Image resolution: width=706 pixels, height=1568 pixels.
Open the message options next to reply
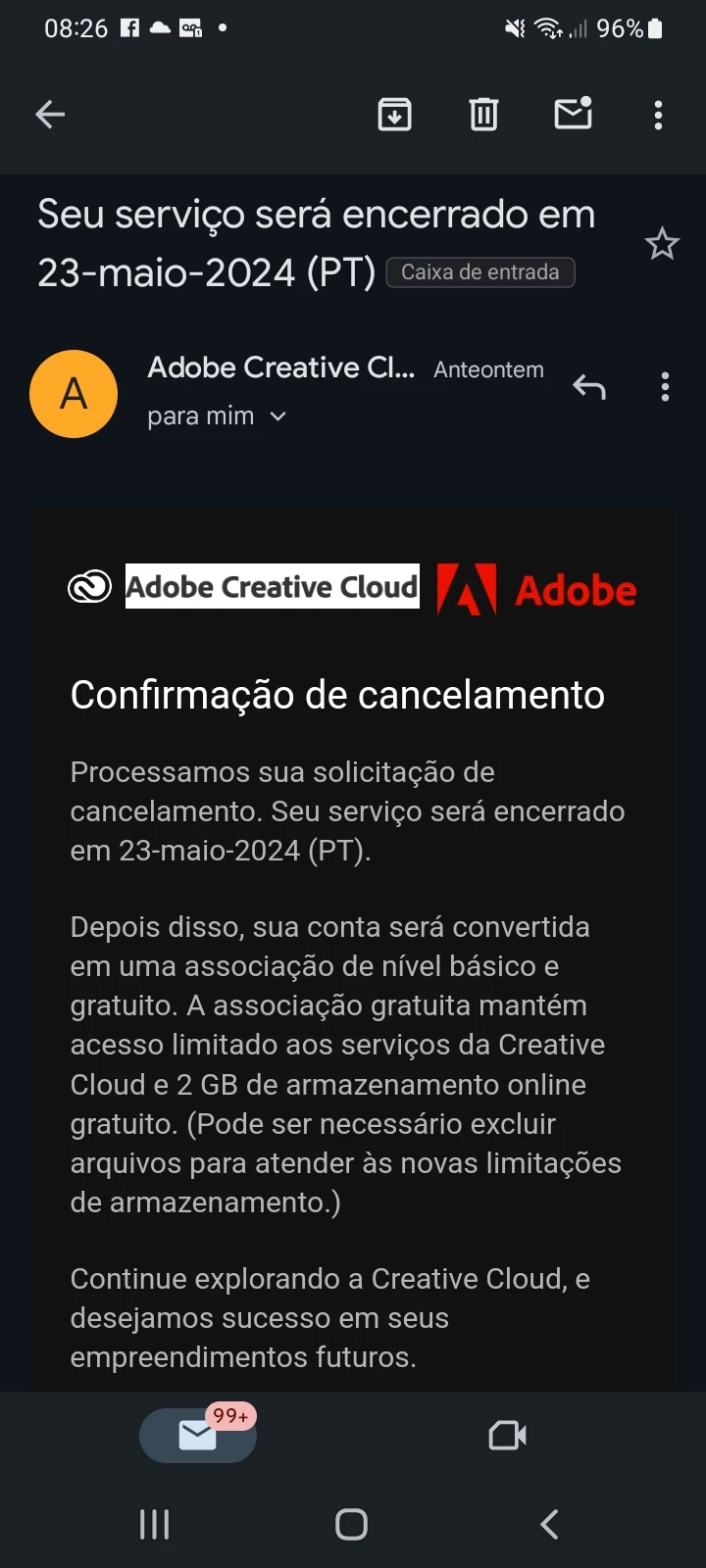pos(665,387)
